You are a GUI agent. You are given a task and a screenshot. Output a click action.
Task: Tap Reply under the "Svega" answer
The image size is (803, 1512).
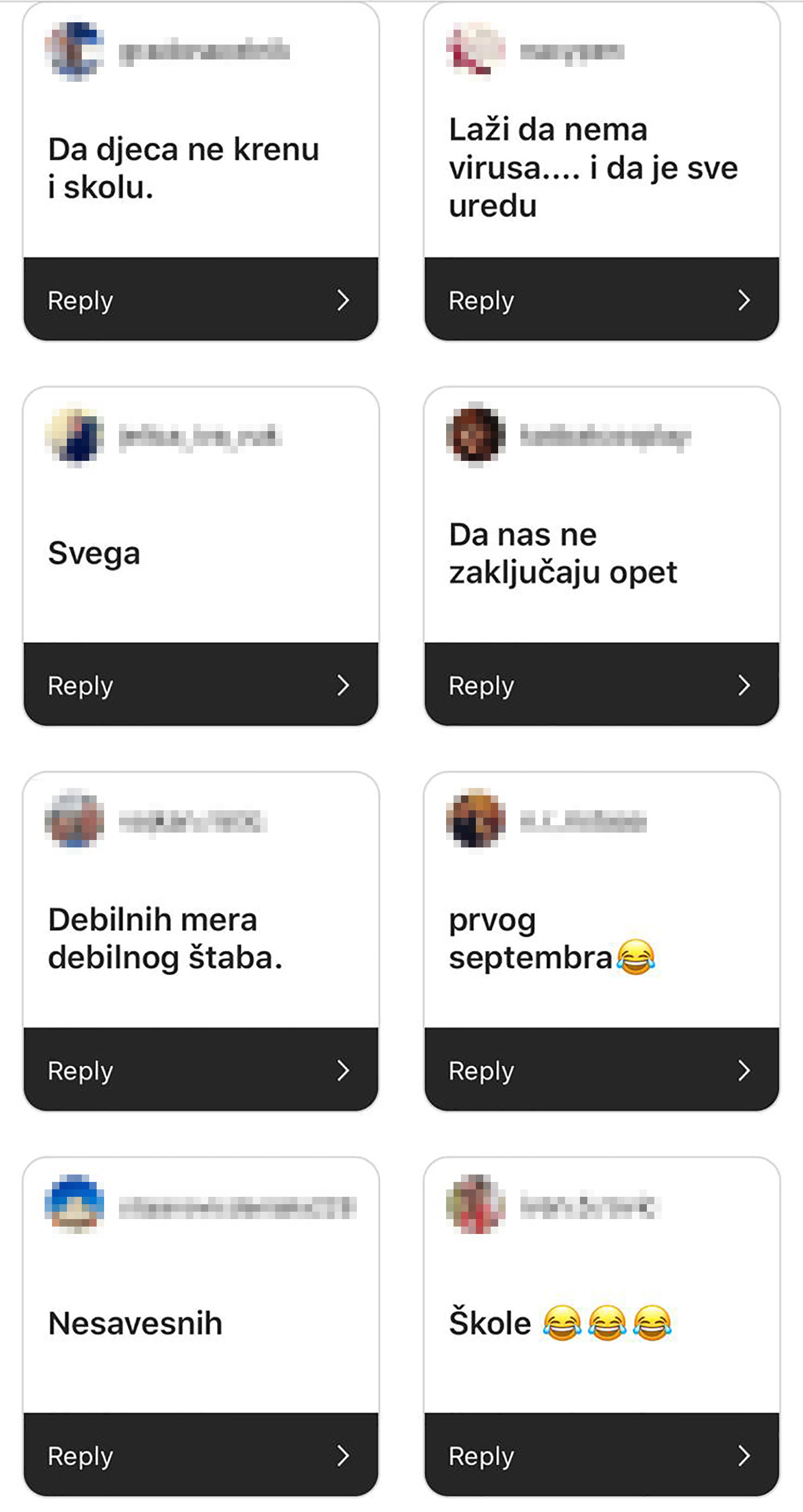point(201,684)
